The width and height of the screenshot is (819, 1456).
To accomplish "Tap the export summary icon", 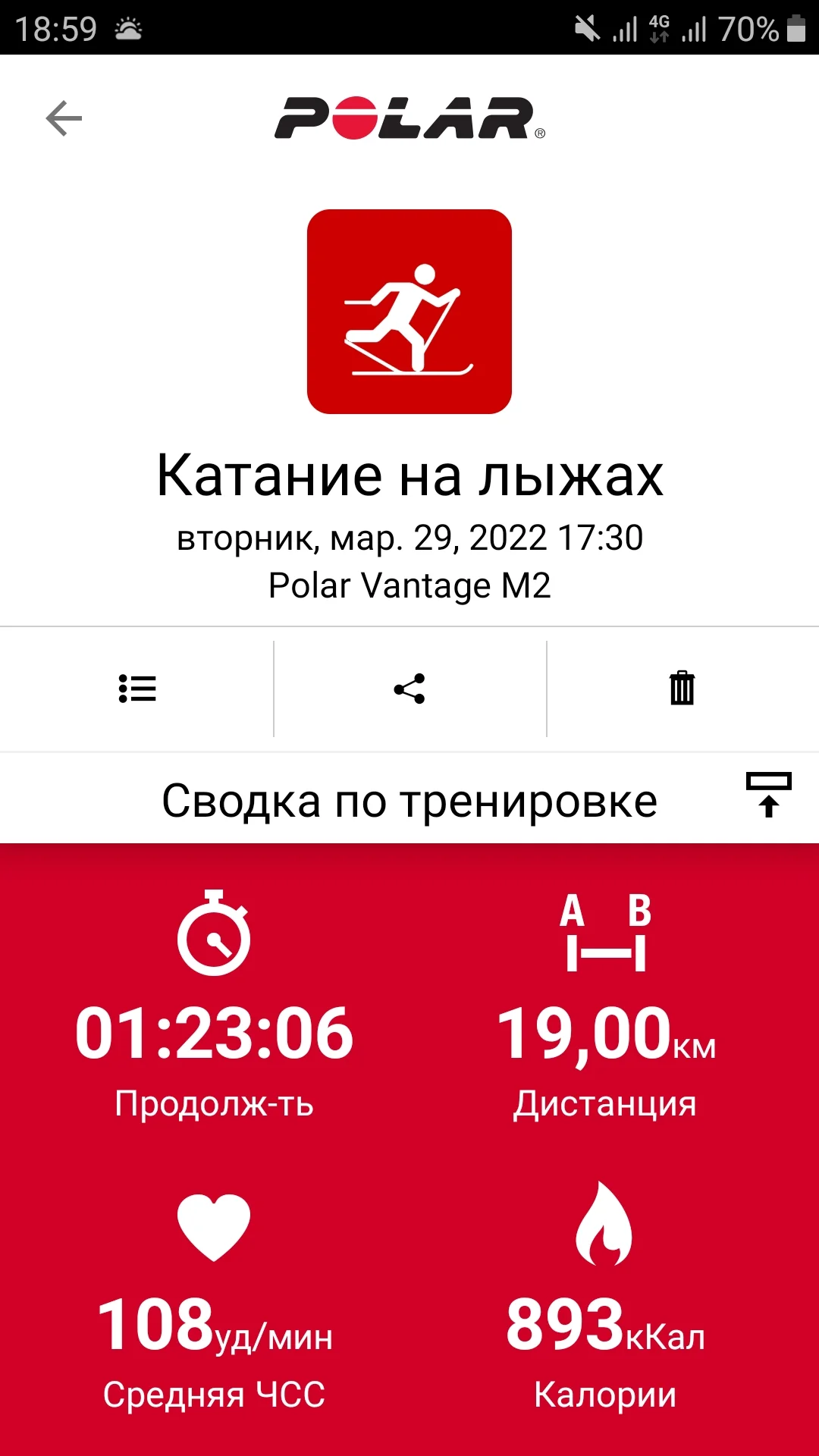I will coord(768,795).
